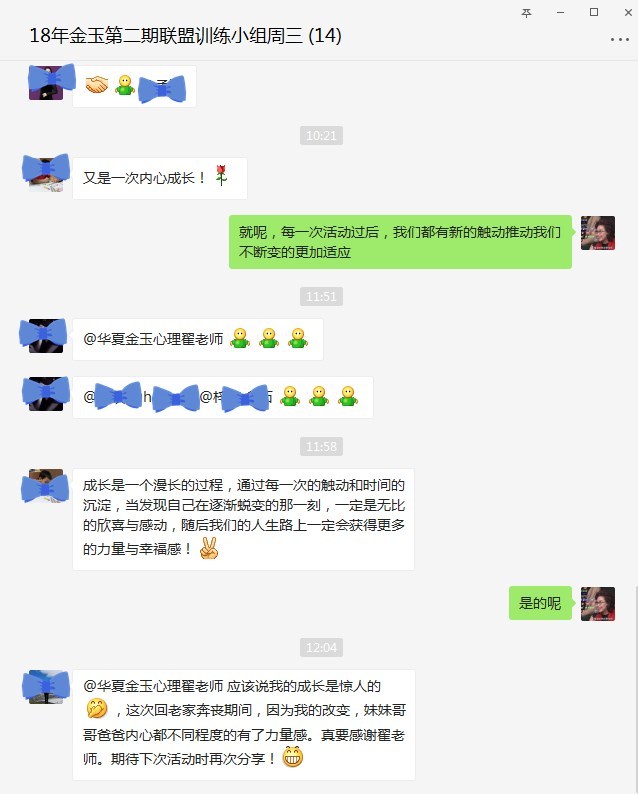This screenshot has width=638, height=794.
Task: Open avatar beside 应该说我的成长是惊人的 message
Action: pyautogui.click(x=46, y=686)
